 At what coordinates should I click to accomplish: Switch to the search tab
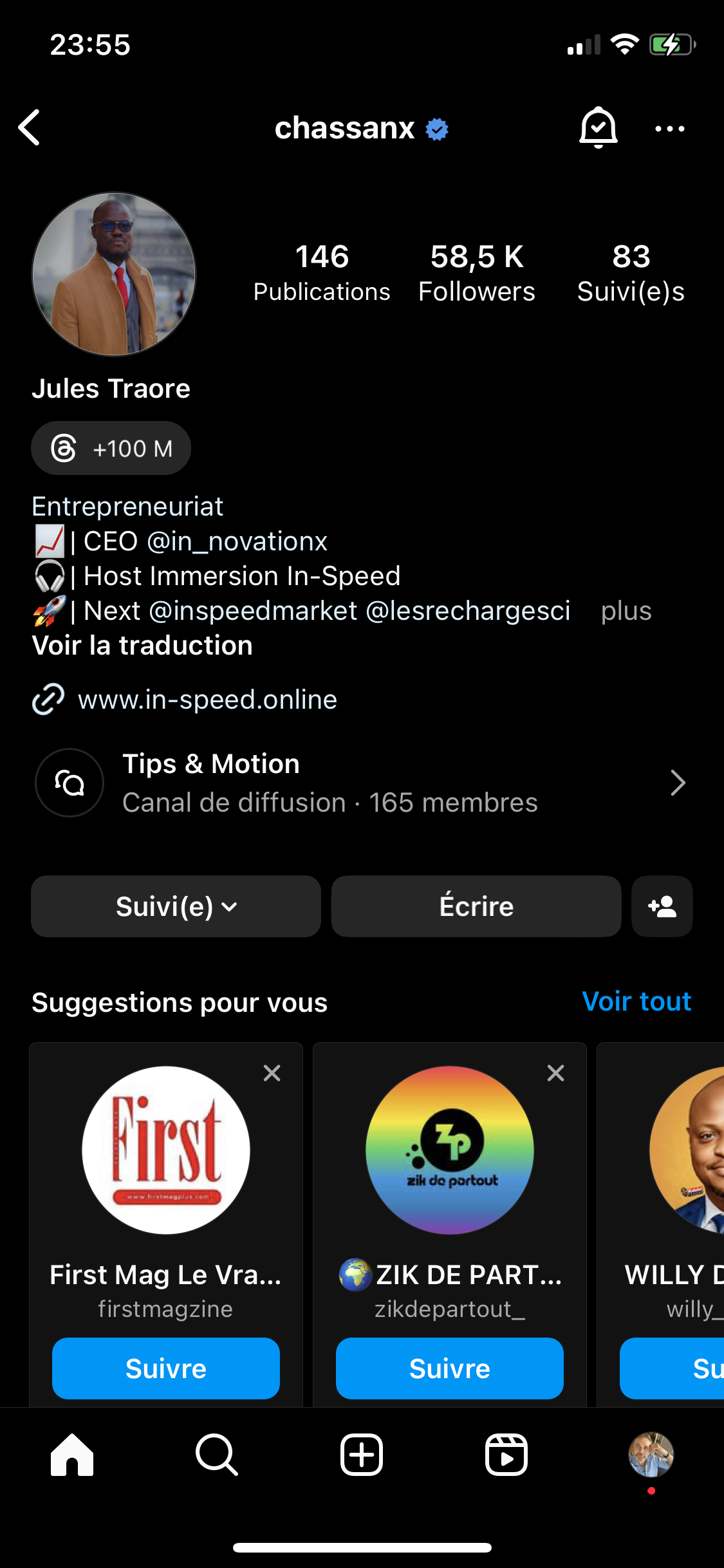pyautogui.click(x=217, y=1455)
